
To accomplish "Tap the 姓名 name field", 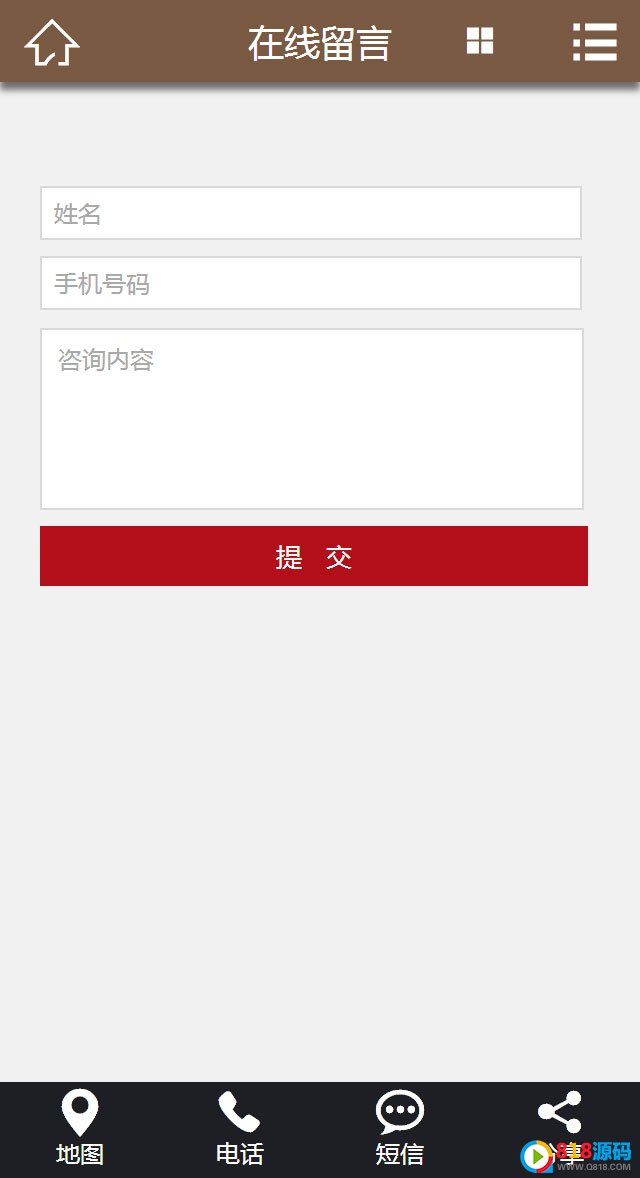I will [x=311, y=213].
